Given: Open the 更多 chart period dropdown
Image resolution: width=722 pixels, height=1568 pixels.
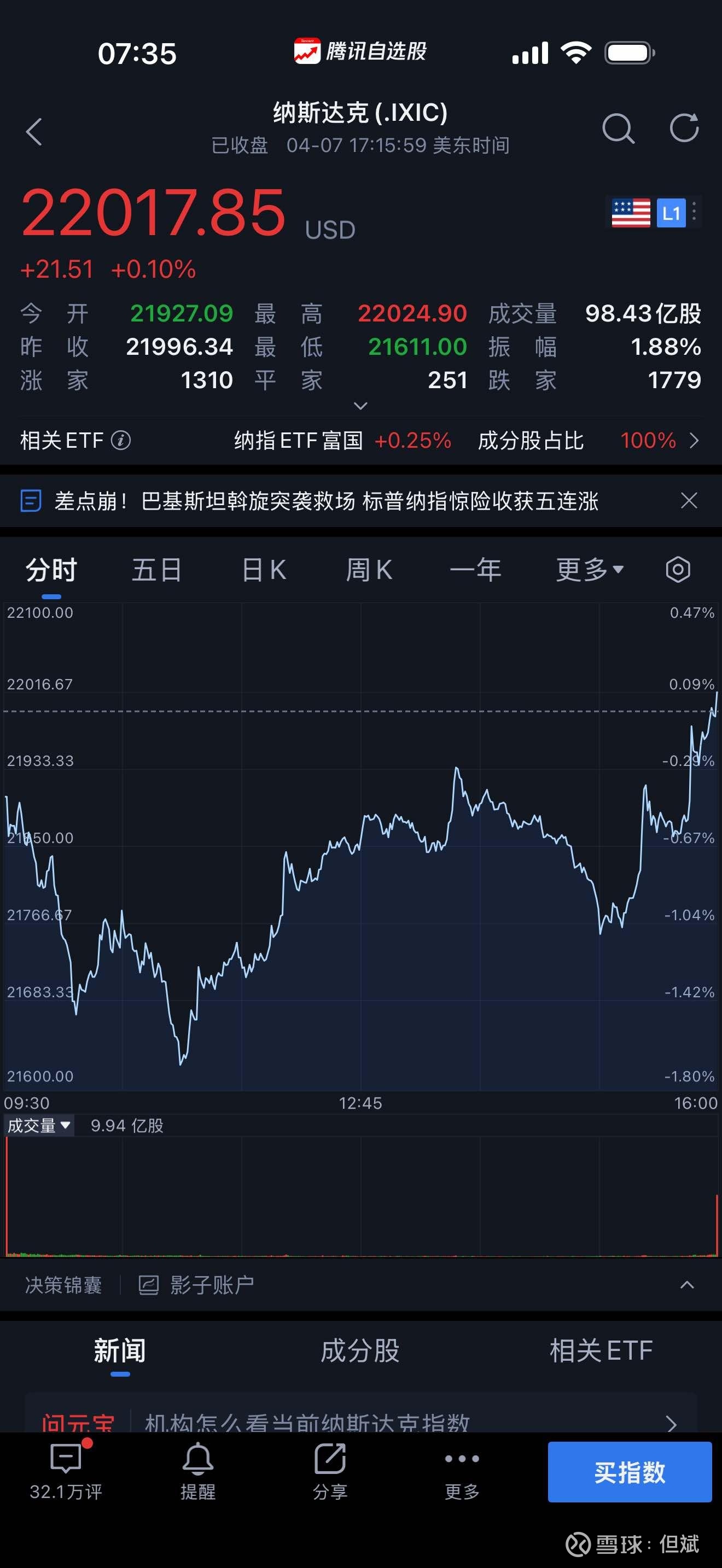Looking at the screenshot, I should click(x=589, y=570).
